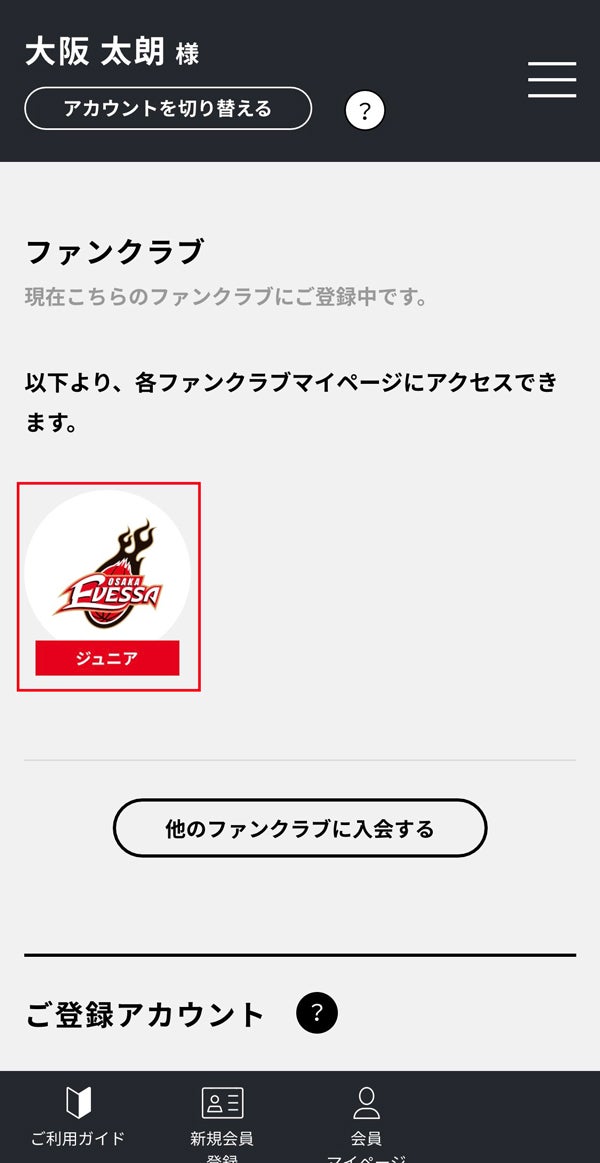The width and height of the screenshot is (600, 1163).
Task: Switch to 会員マイページ in the bottom bar
Action: click(x=366, y=1118)
